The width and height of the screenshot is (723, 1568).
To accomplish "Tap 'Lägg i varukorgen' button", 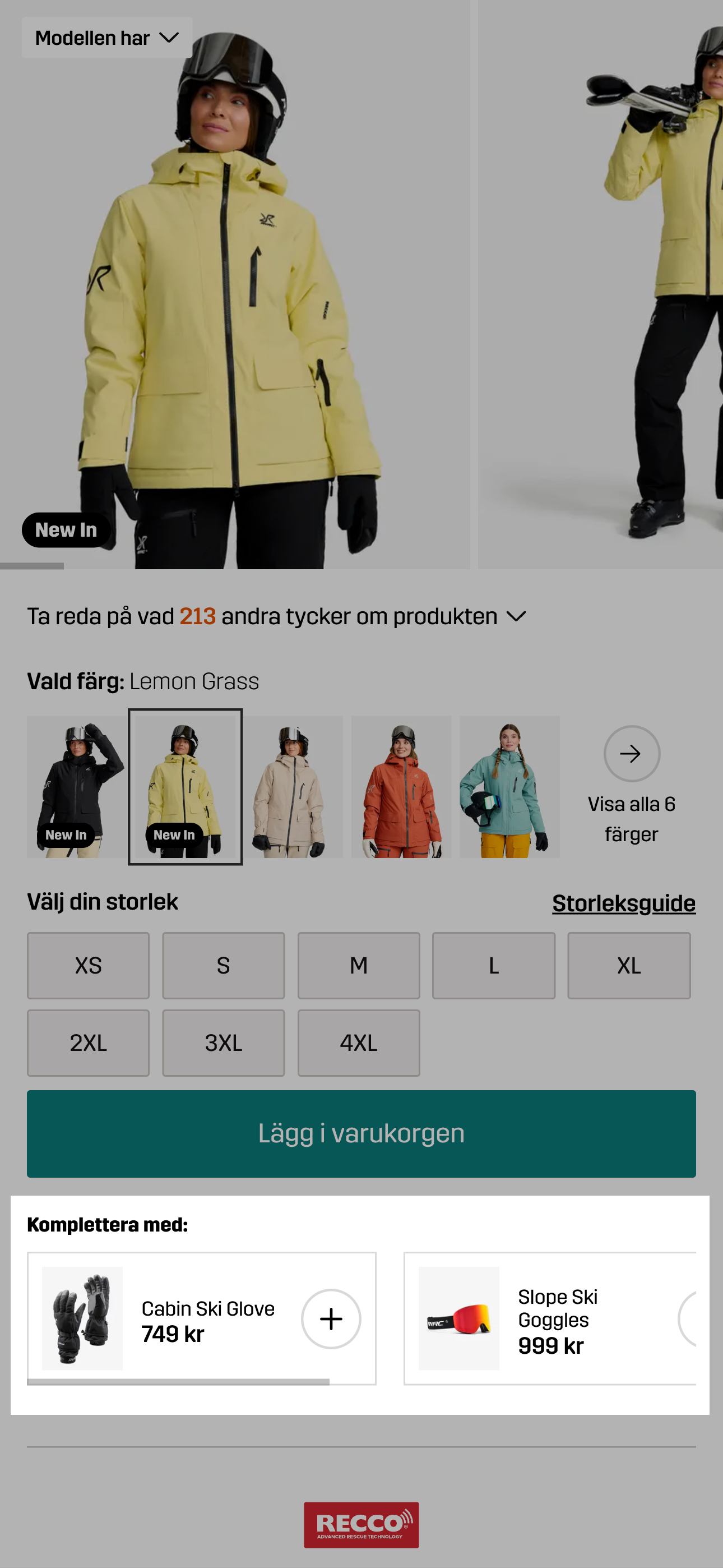I will click(x=361, y=1133).
